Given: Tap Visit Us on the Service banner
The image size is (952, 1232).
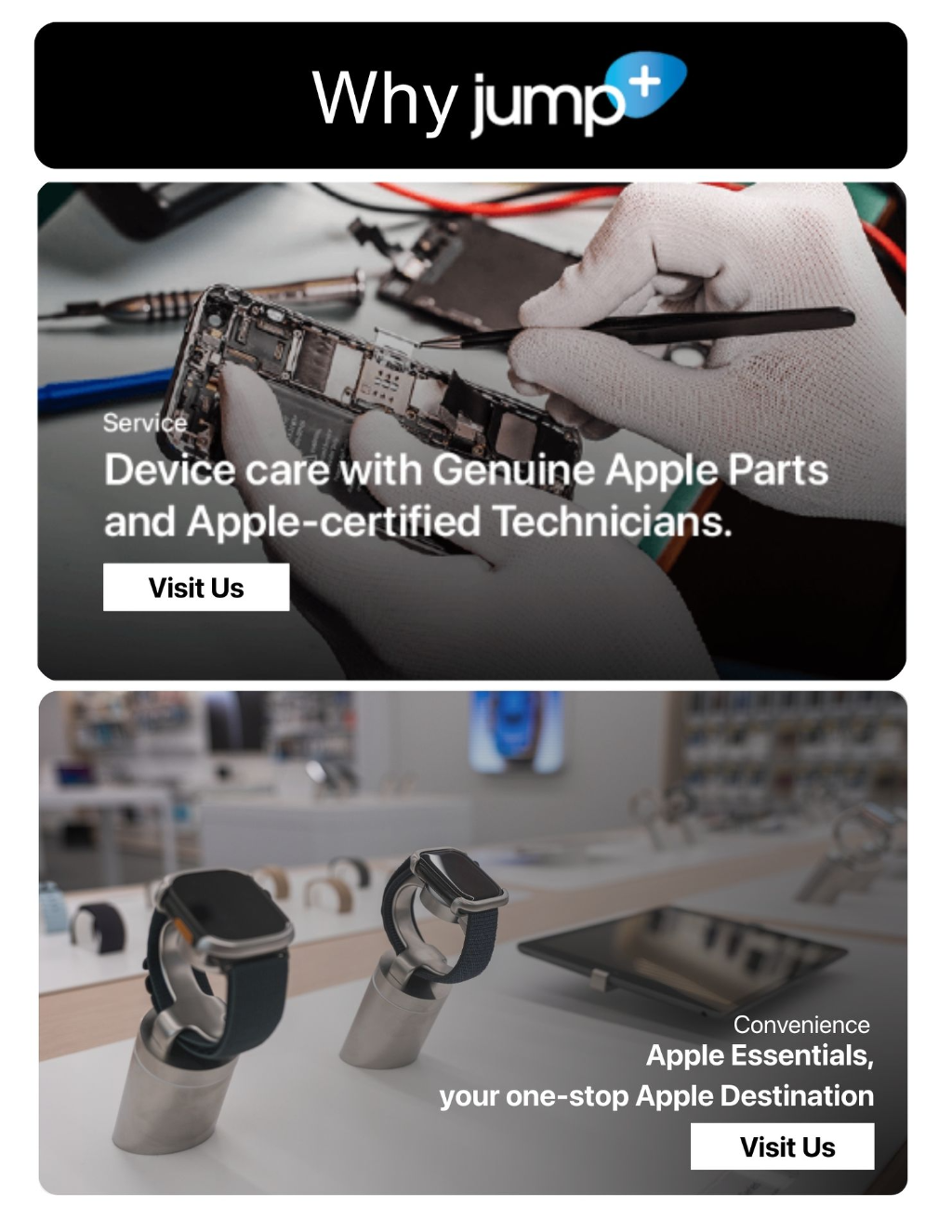Looking at the screenshot, I should click(x=196, y=588).
